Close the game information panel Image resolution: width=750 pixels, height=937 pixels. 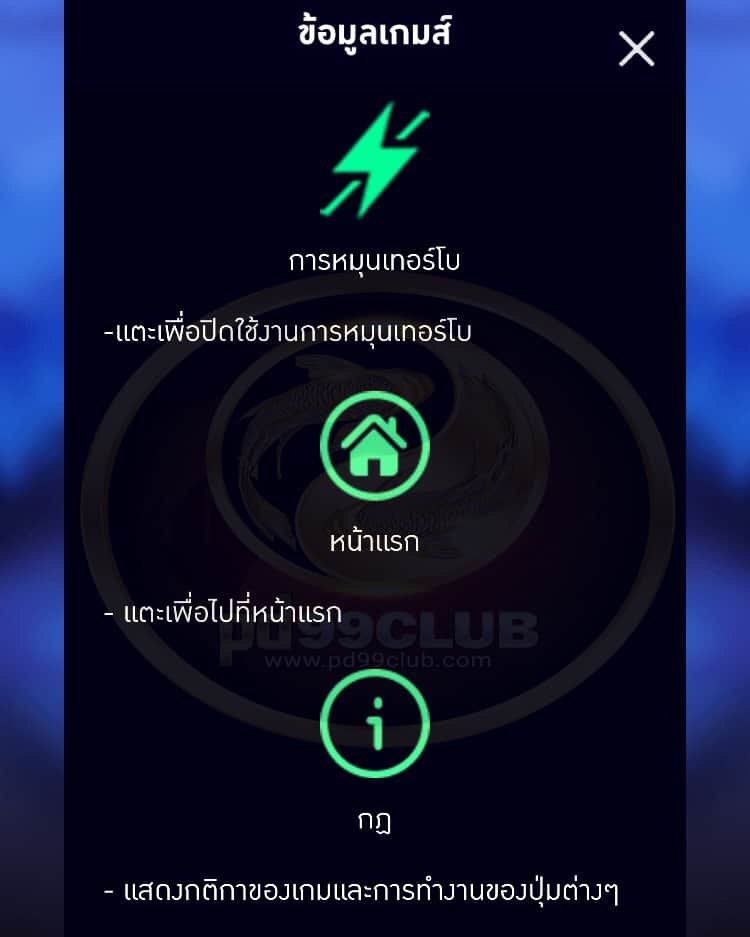click(636, 48)
